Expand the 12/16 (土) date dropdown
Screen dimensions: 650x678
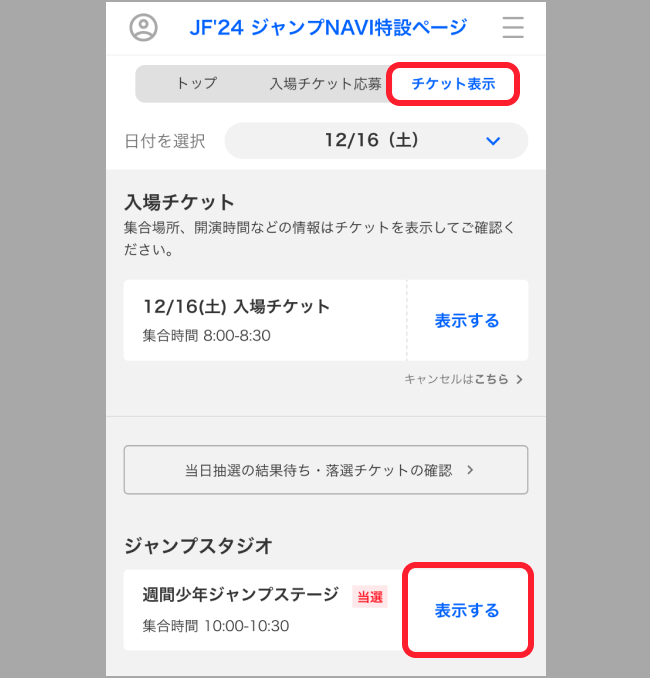click(376, 141)
